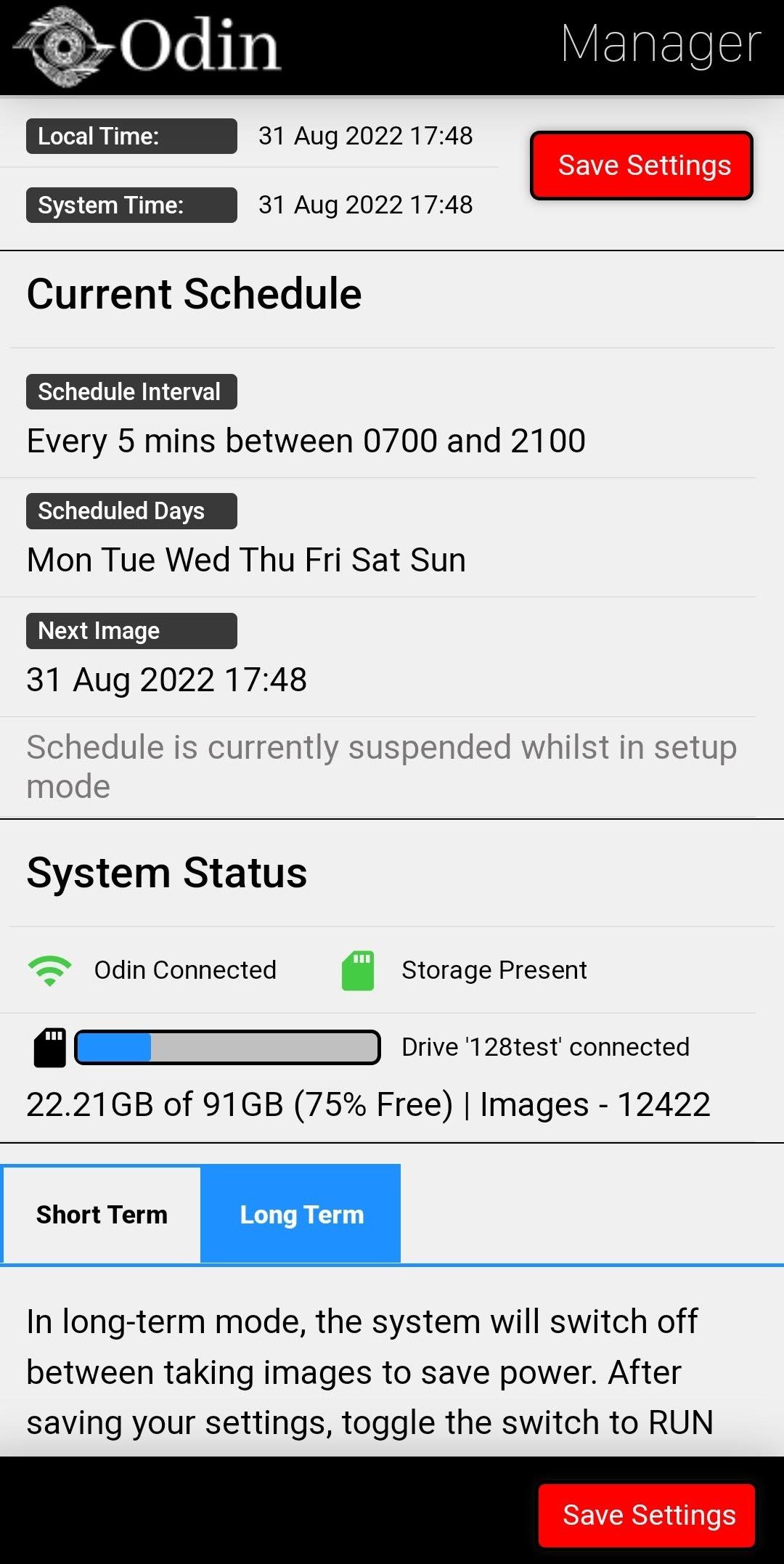Tap Save Settings in the black footer bar
The height and width of the screenshot is (1564, 784).
coord(647,1515)
